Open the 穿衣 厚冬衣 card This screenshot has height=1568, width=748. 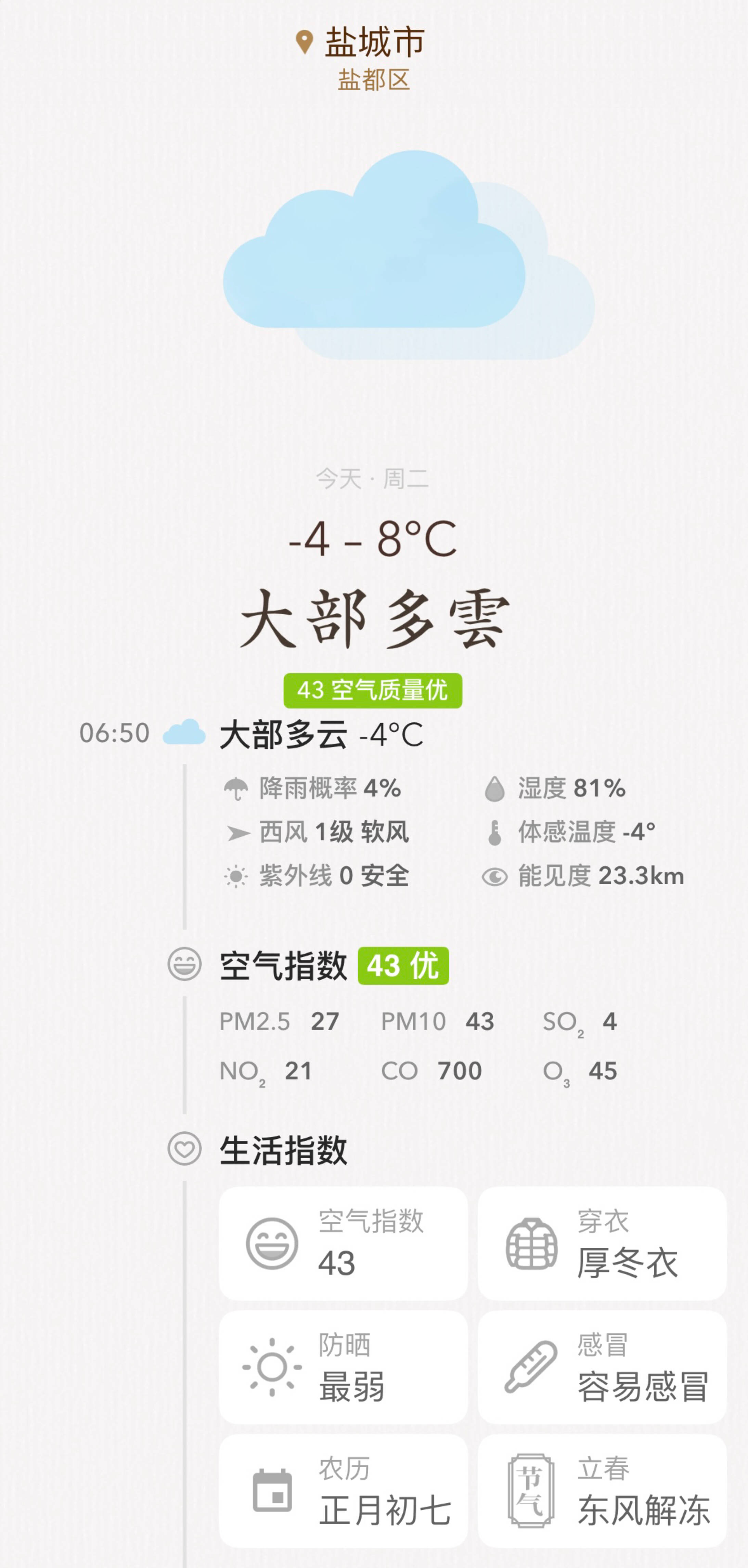(x=602, y=1243)
